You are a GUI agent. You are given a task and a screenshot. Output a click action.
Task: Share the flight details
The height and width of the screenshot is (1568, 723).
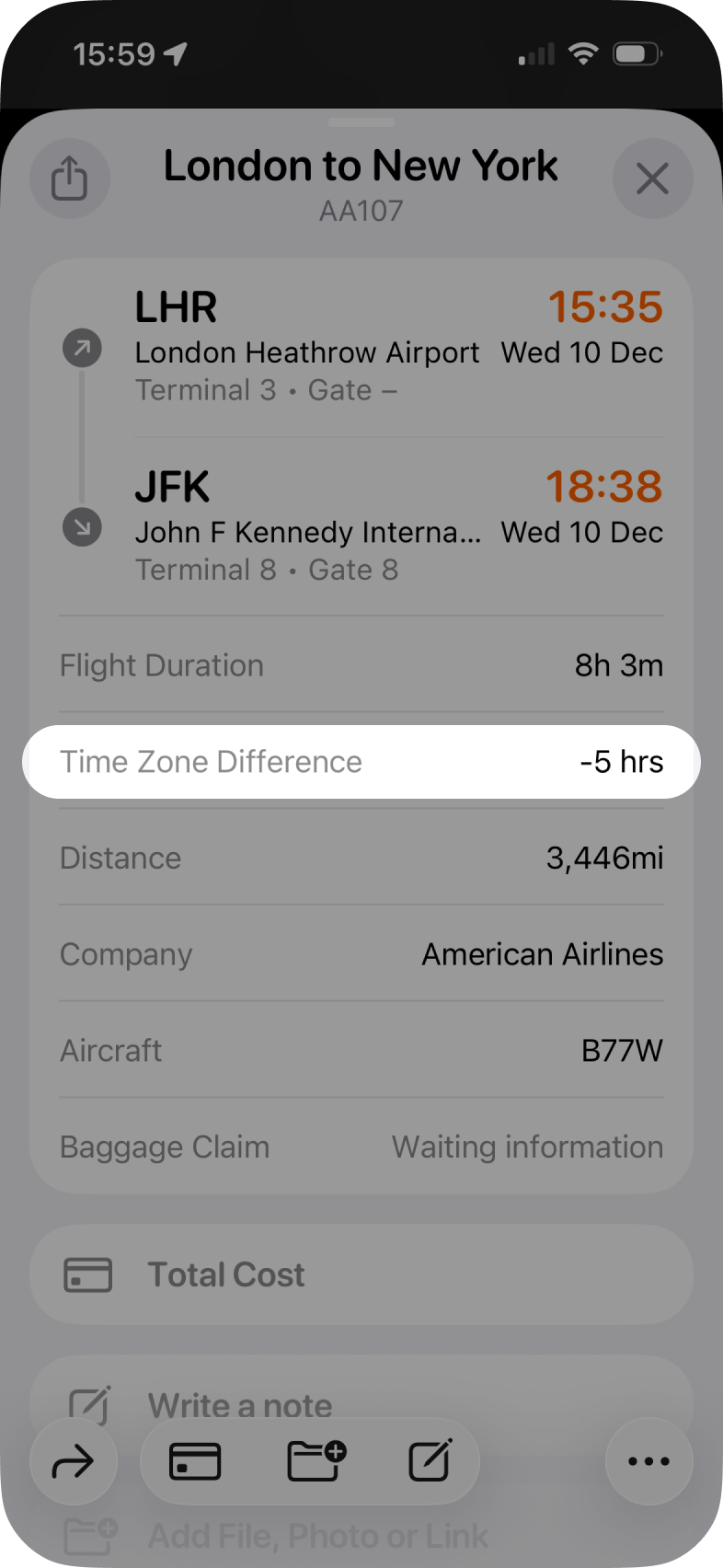[70, 179]
